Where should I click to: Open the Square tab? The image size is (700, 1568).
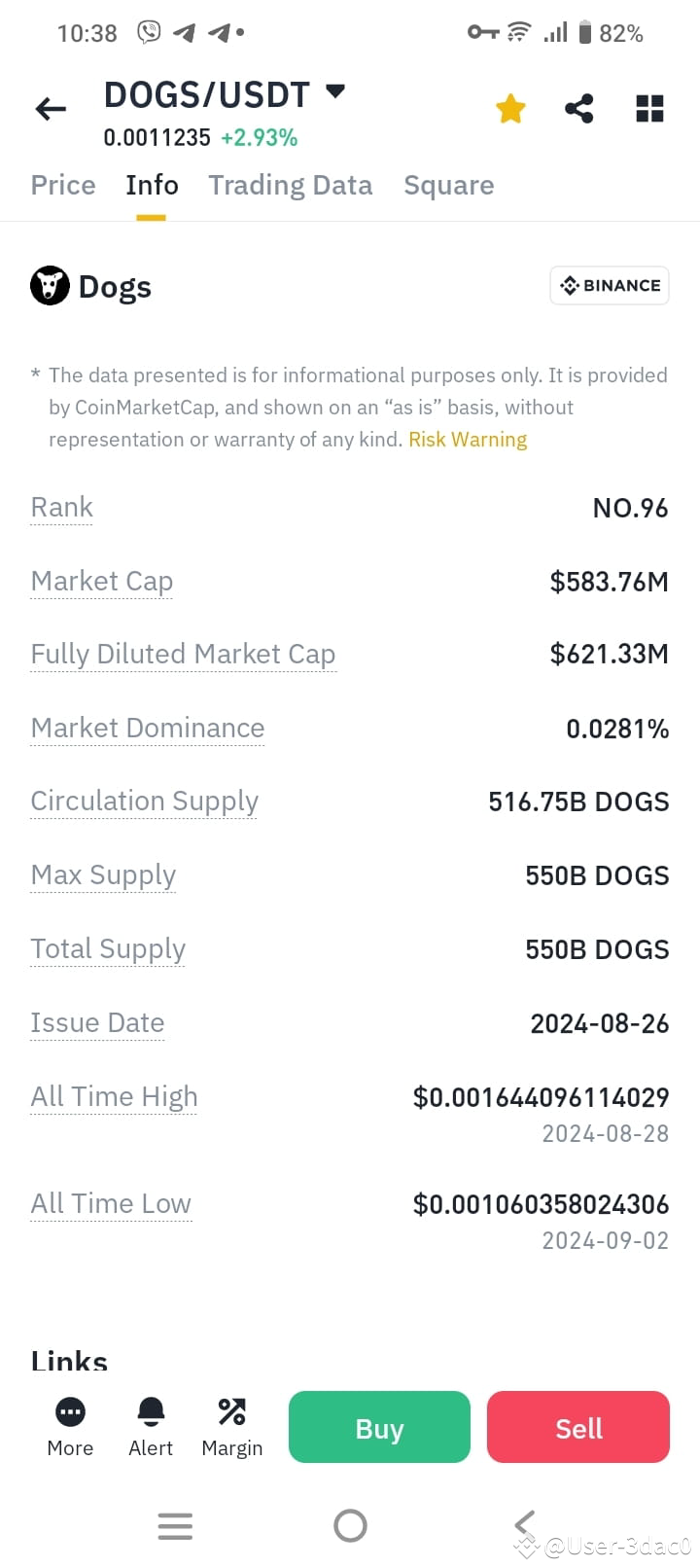[448, 185]
